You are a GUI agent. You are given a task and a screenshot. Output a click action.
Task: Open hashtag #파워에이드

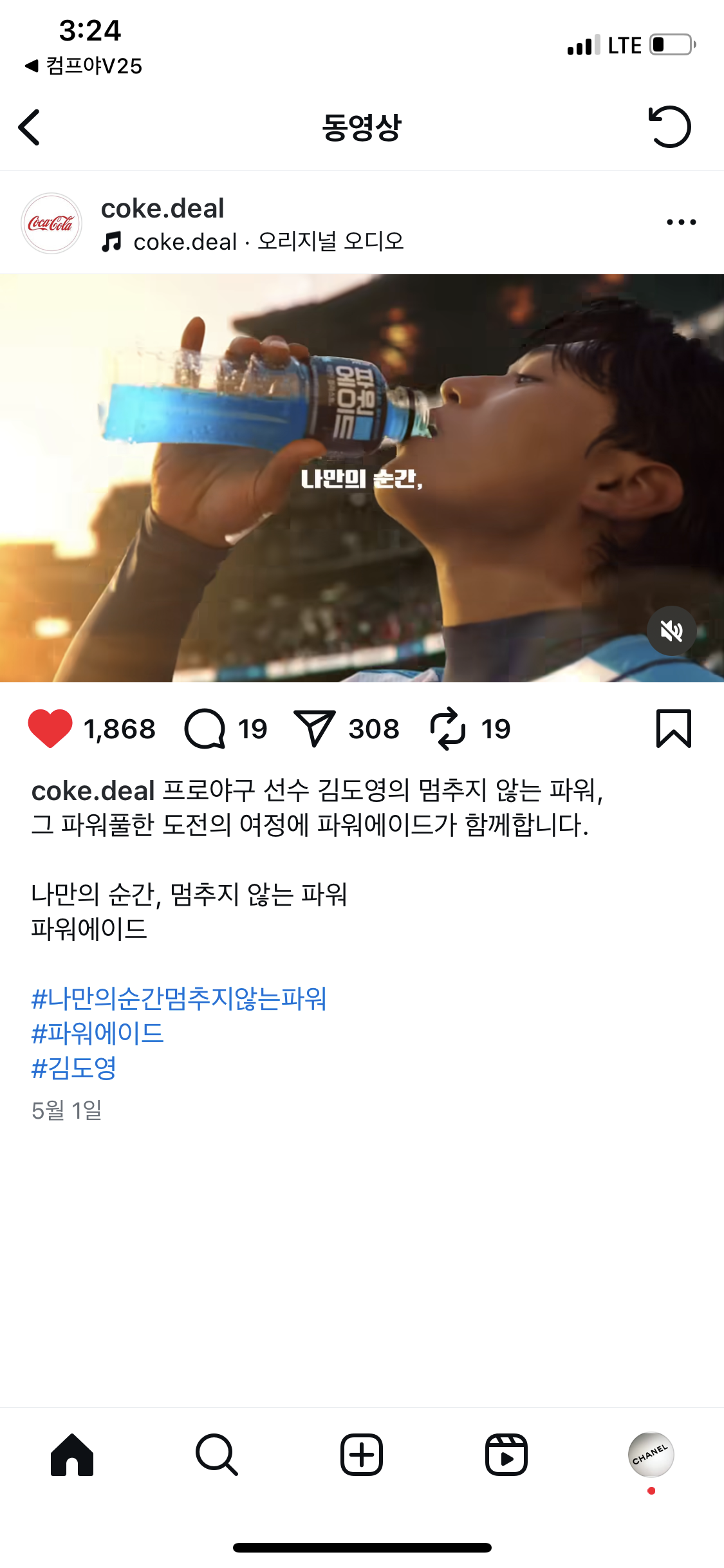tap(98, 1033)
